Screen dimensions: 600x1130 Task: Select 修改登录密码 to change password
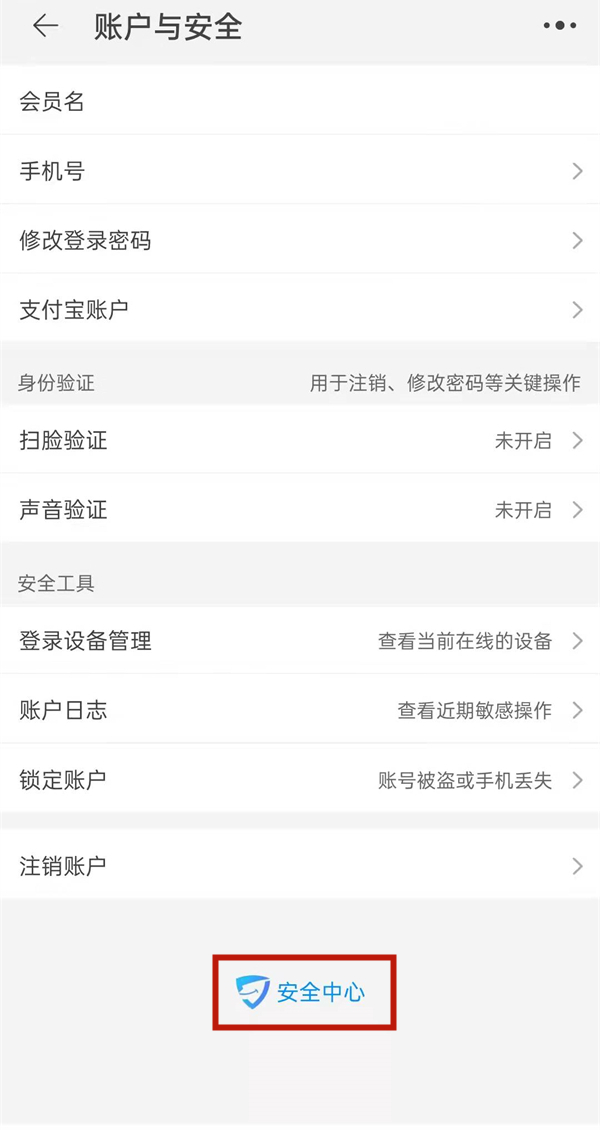(300, 240)
